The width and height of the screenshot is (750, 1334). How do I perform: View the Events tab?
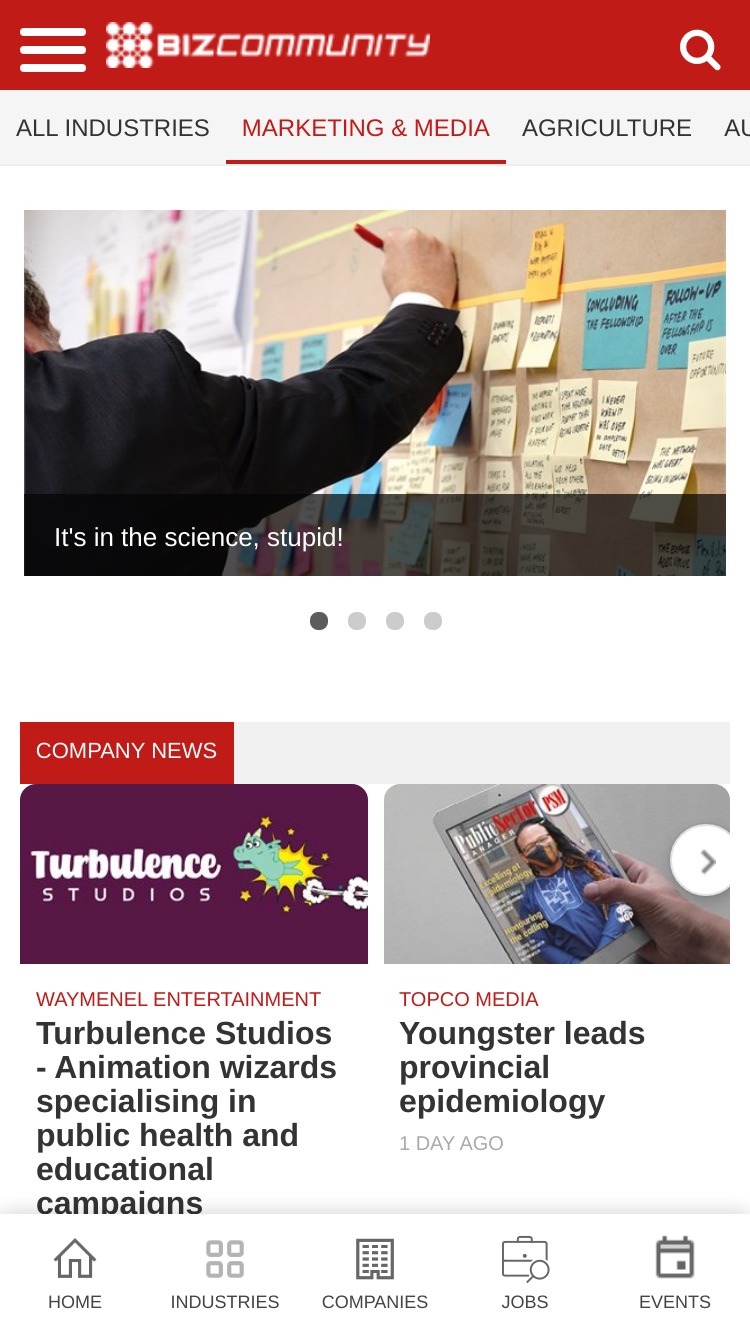pos(675,1274)
